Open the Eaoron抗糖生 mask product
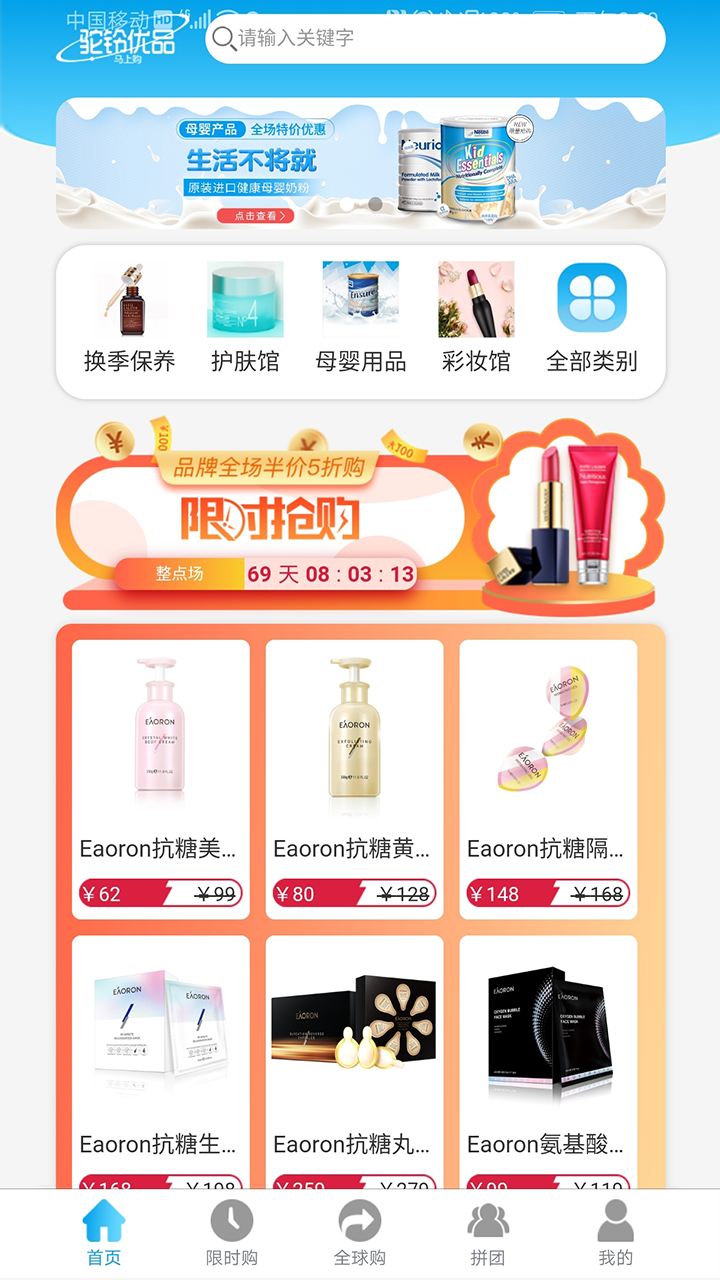Viewport: 720px width, 1280px height. click(160, 1060)
